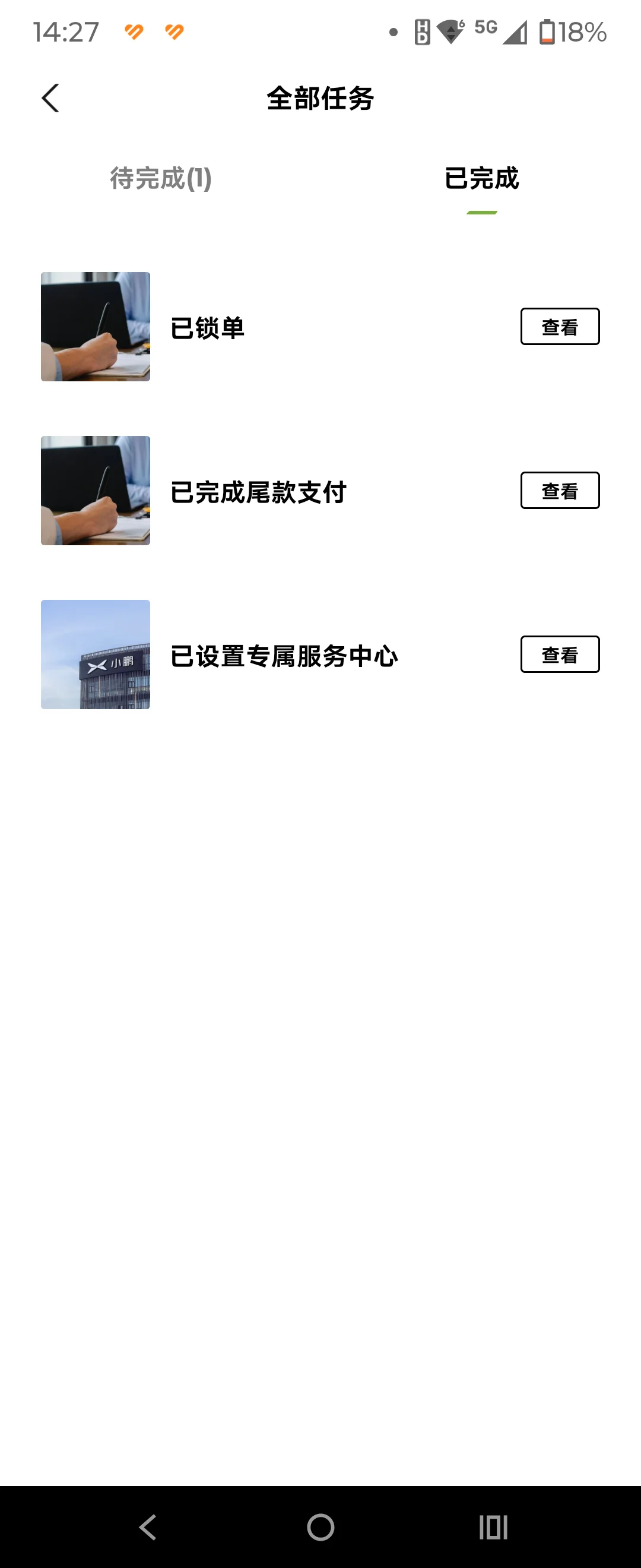View details of 已完成尾款支付
This screenshot has height=1568, width=641.
point(560,491)
